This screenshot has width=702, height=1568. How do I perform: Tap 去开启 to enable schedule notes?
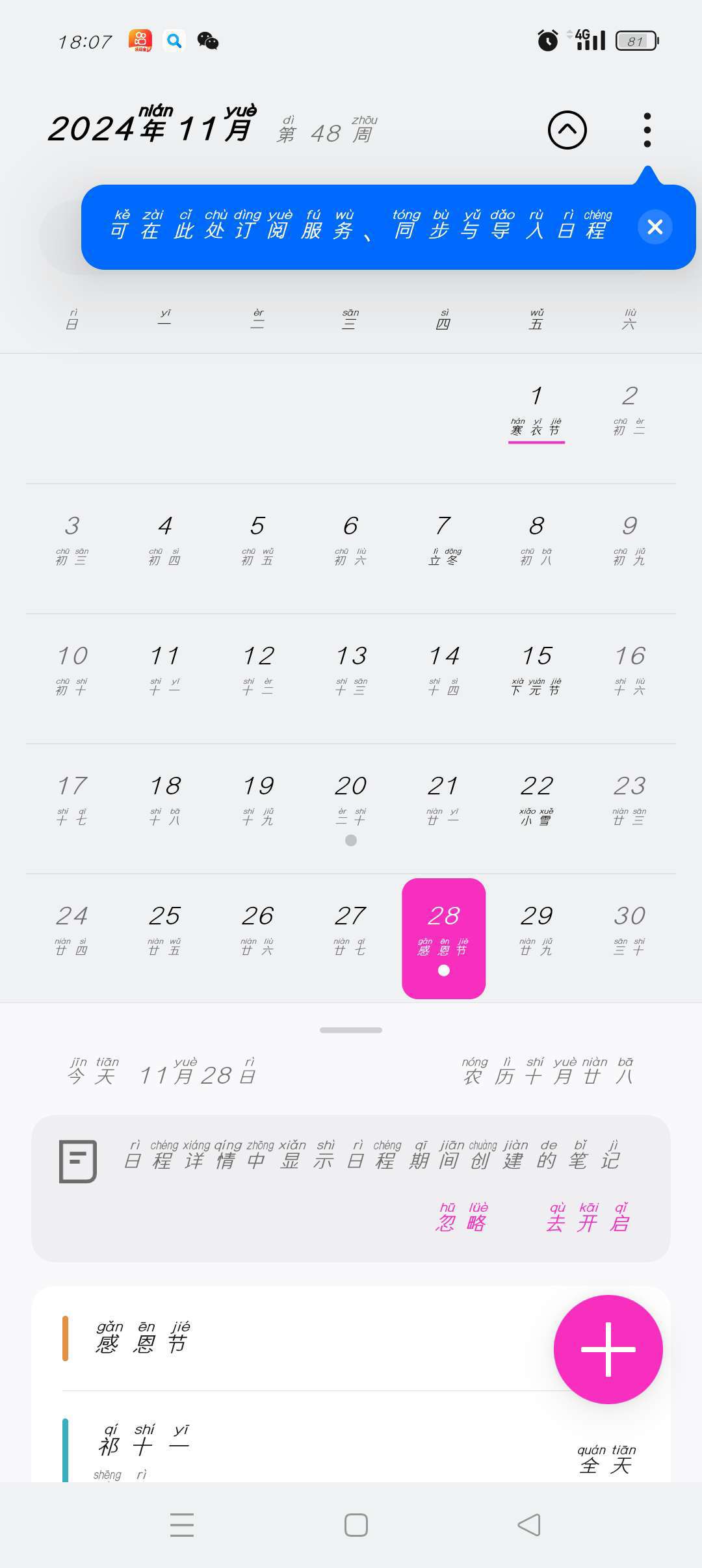tap(588, 1218)
